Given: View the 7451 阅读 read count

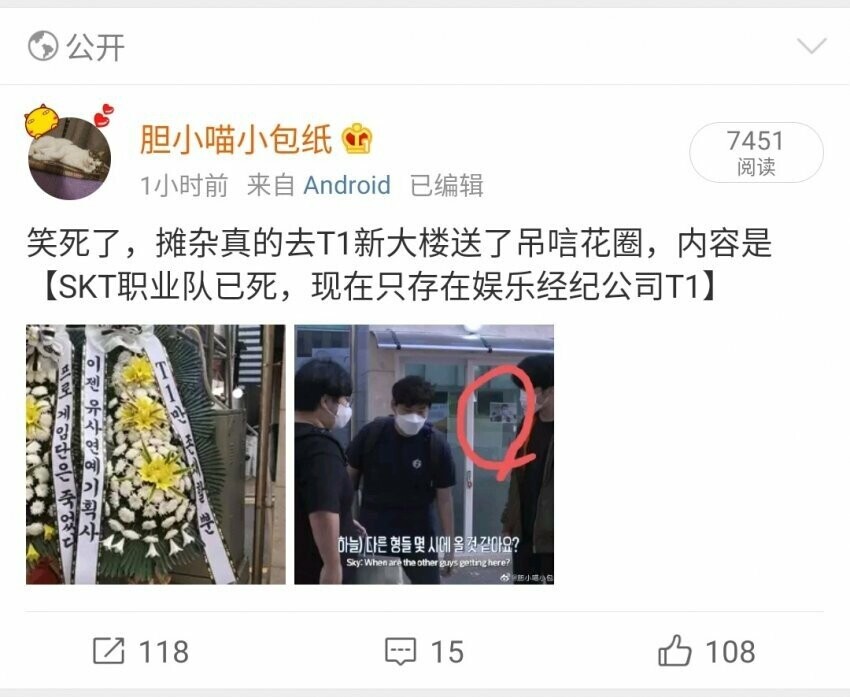Looking at the screenshot, I should coord(755,153).
